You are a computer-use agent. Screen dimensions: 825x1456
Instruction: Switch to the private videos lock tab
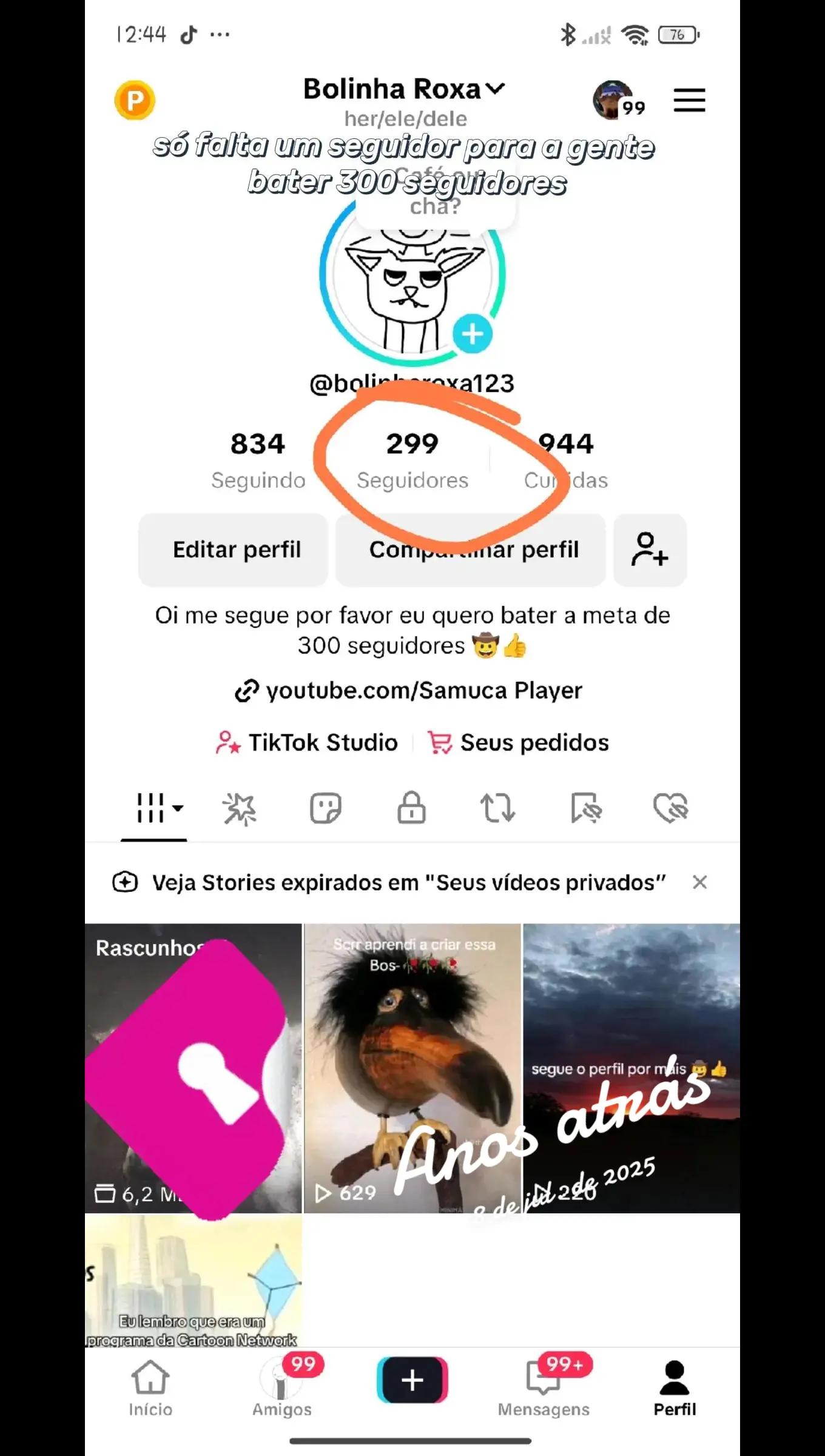pos(411,808)
